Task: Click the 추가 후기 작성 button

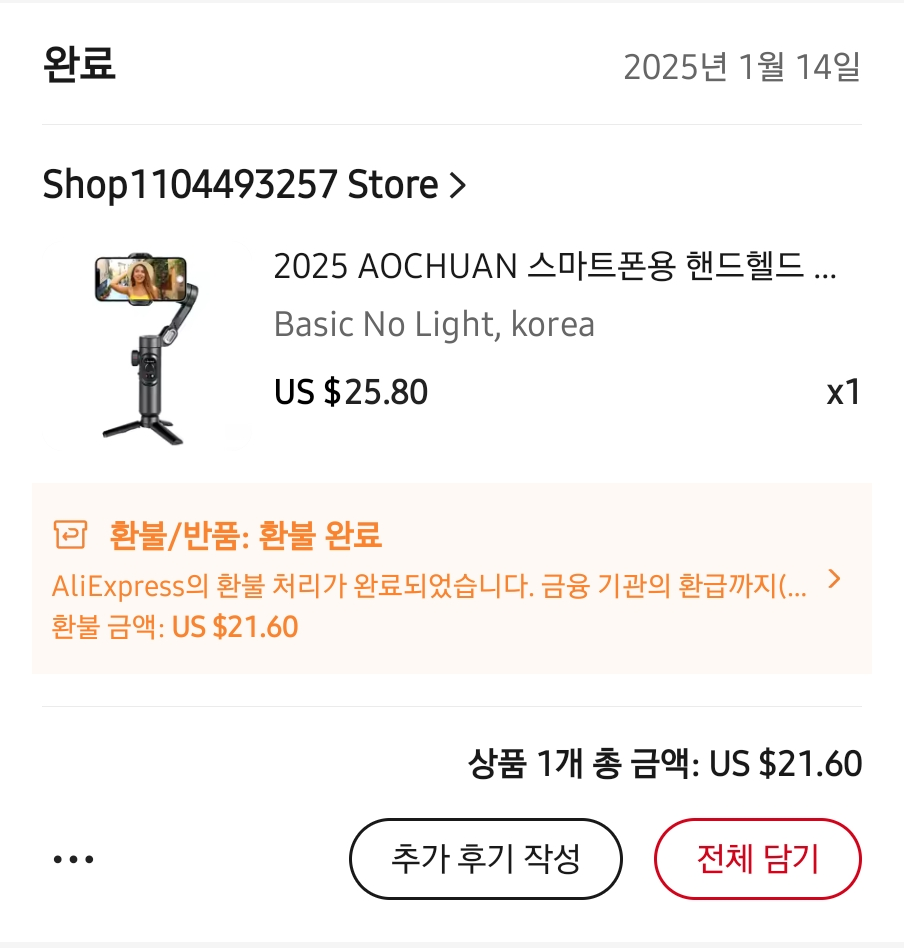Action: pos(485,858)
